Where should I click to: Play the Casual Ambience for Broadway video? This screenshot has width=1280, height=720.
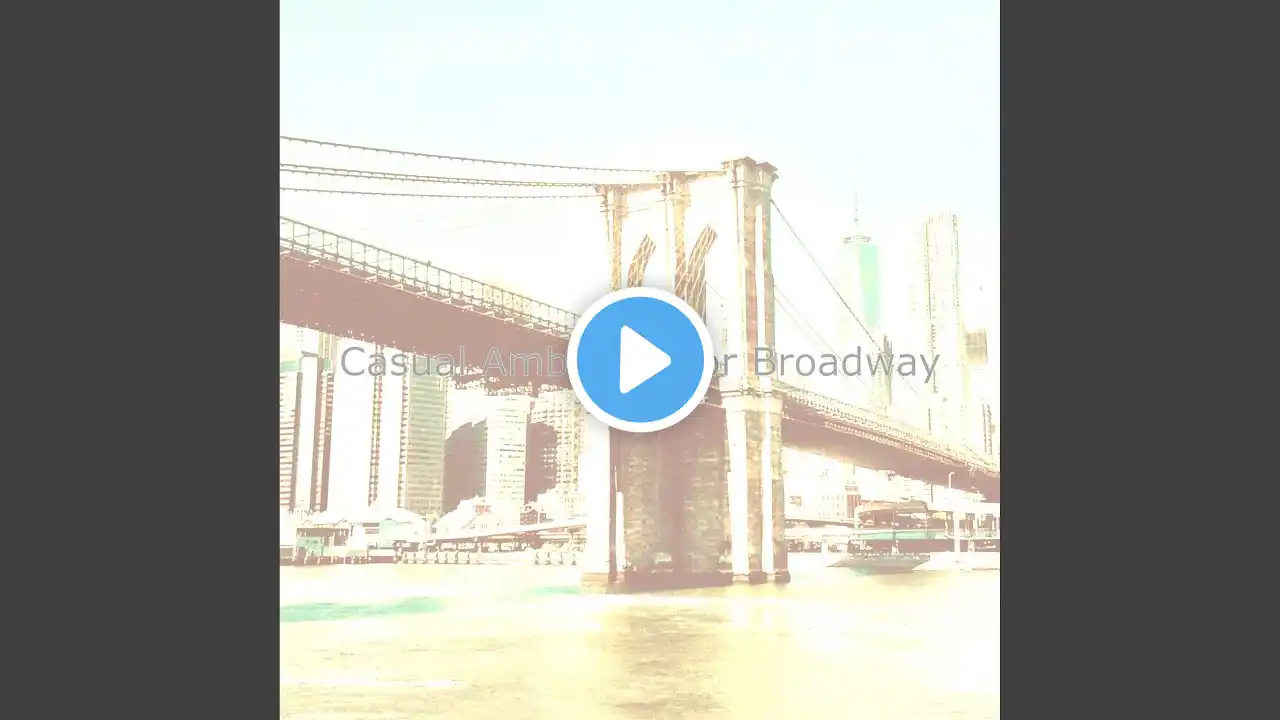640,360
